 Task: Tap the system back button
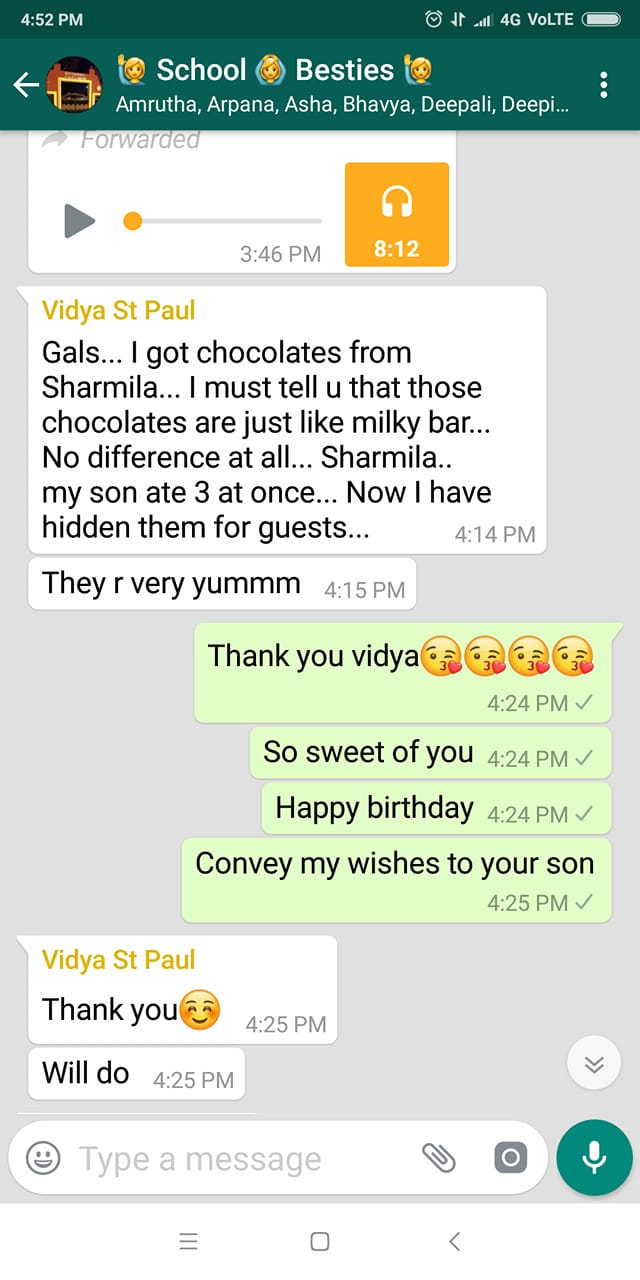click(454, 1241)
